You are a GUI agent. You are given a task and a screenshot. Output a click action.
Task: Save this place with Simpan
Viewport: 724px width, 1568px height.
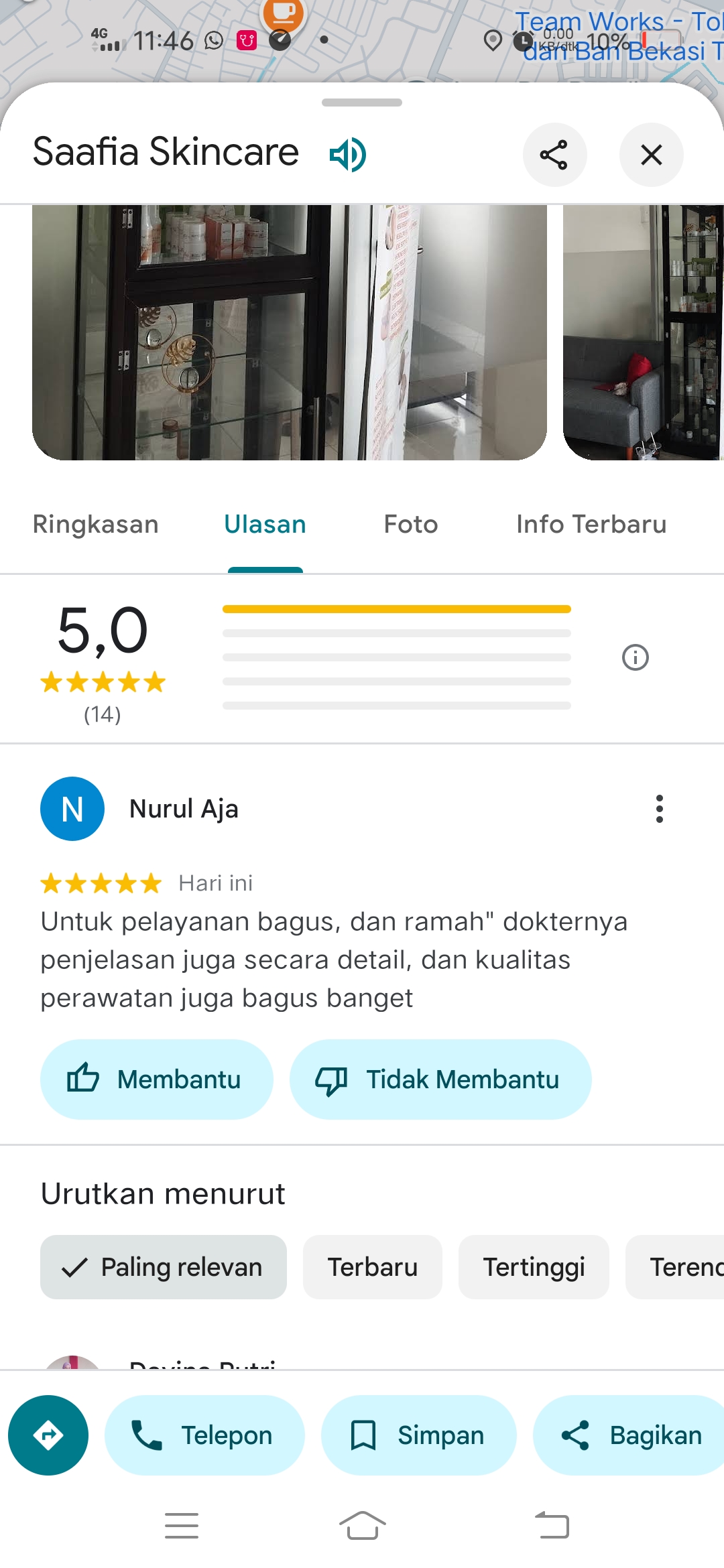[419, 1435]
